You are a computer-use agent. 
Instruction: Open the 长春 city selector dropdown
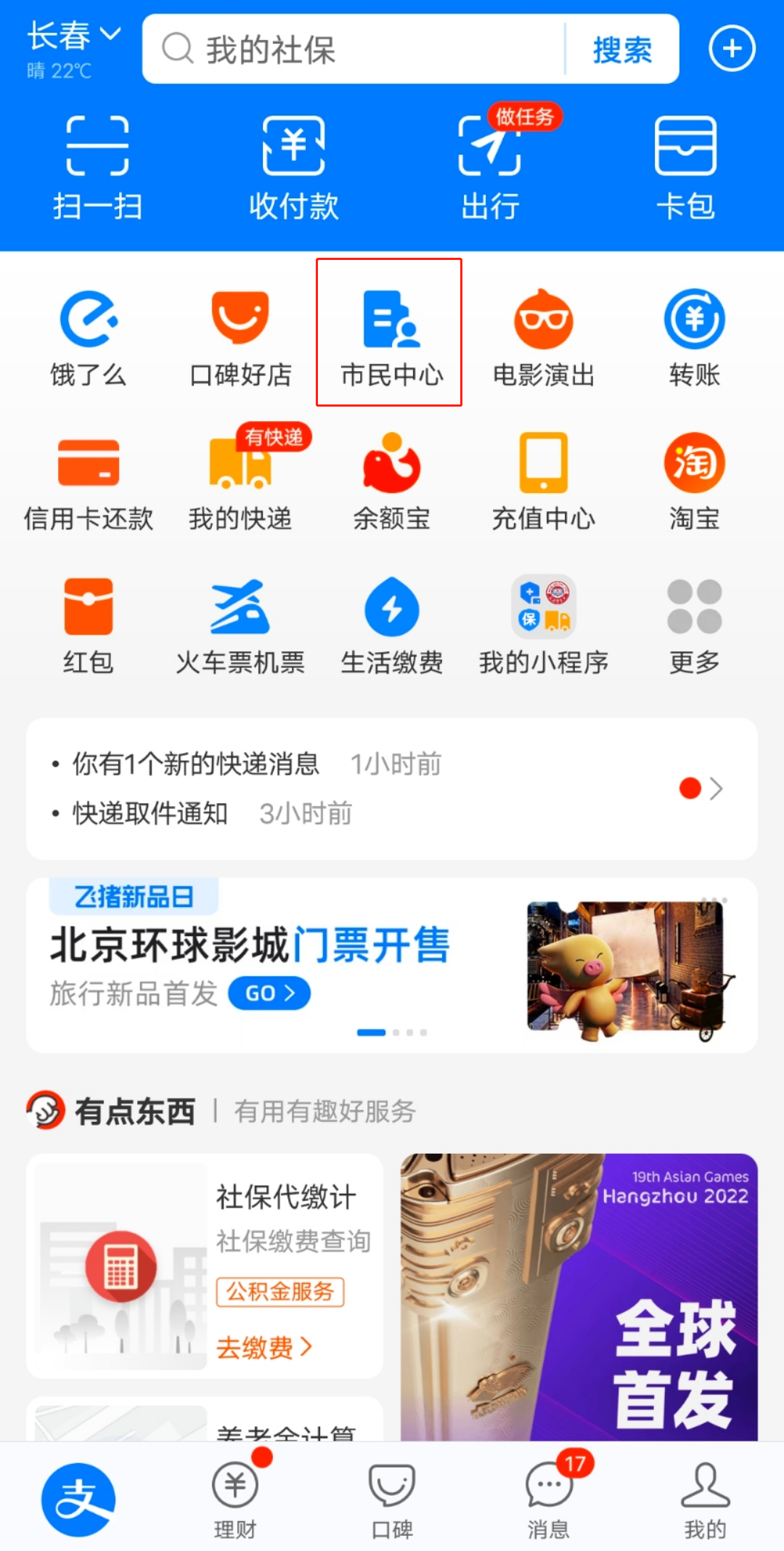tap(74, 36)
